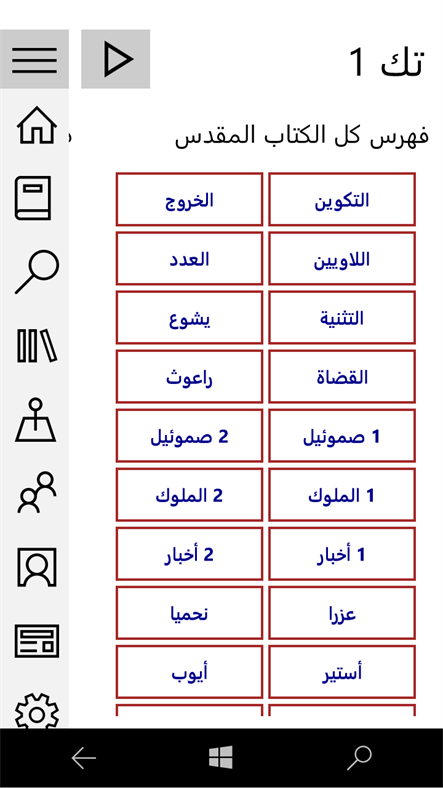
Task: Choose 2 الملوك
Action: (x=189, y=495)
